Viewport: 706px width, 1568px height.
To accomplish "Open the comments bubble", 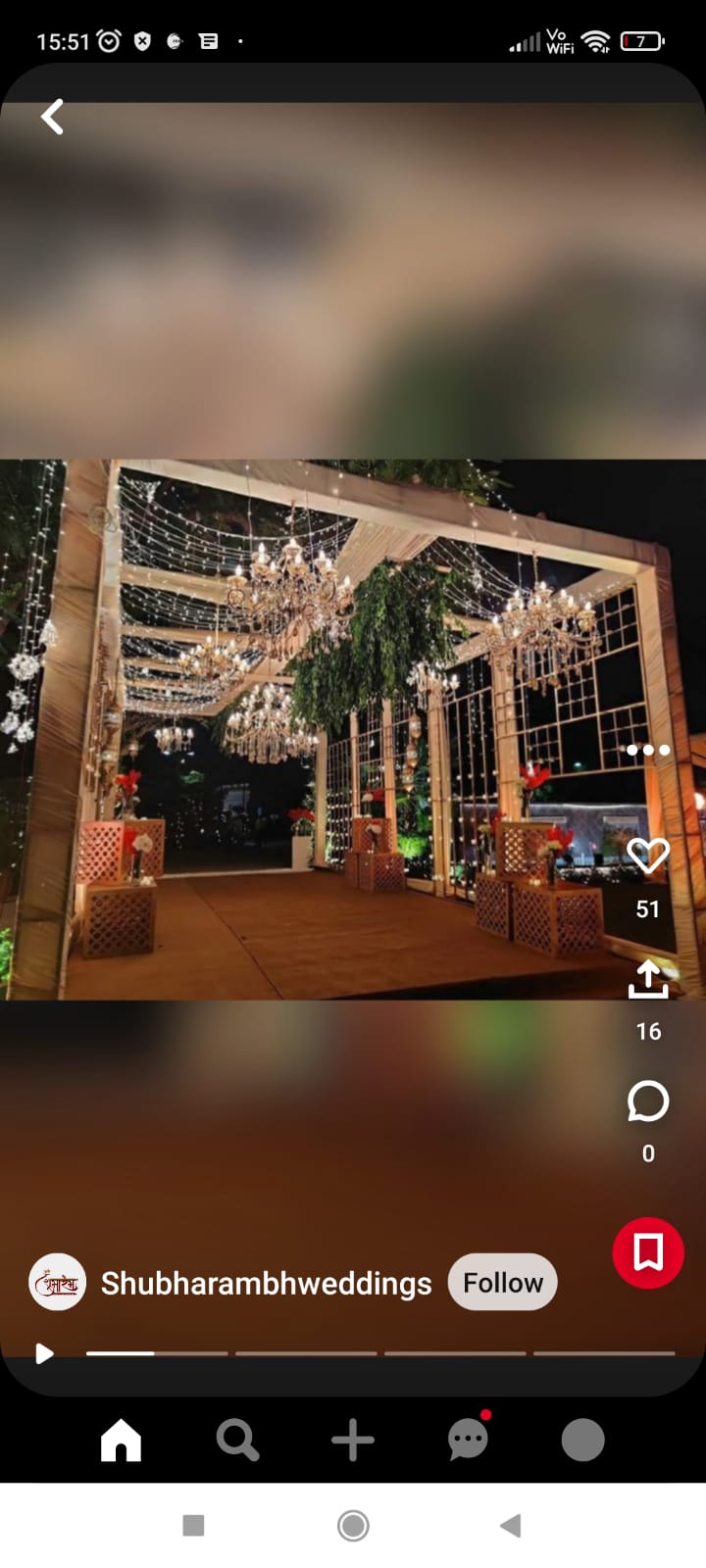I will [648, 1102].
